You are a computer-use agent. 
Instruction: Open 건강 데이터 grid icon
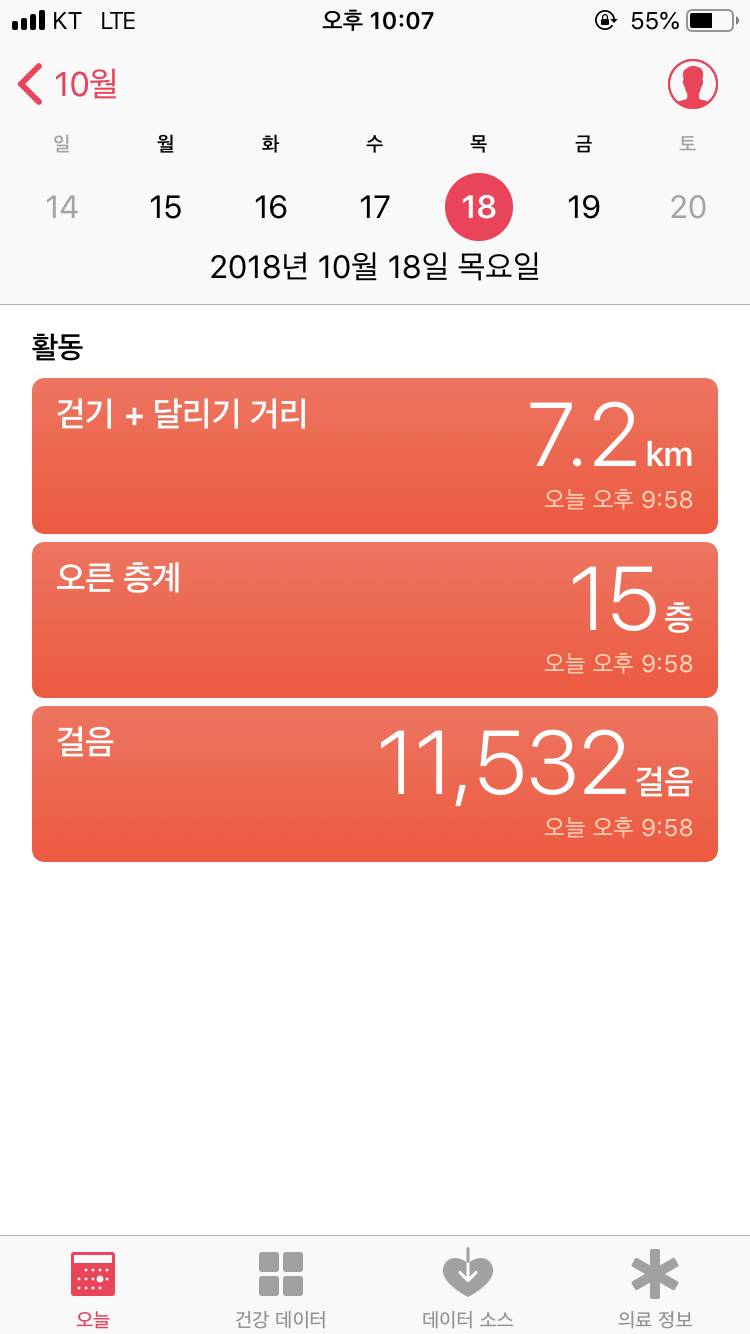click(280, 1271)
